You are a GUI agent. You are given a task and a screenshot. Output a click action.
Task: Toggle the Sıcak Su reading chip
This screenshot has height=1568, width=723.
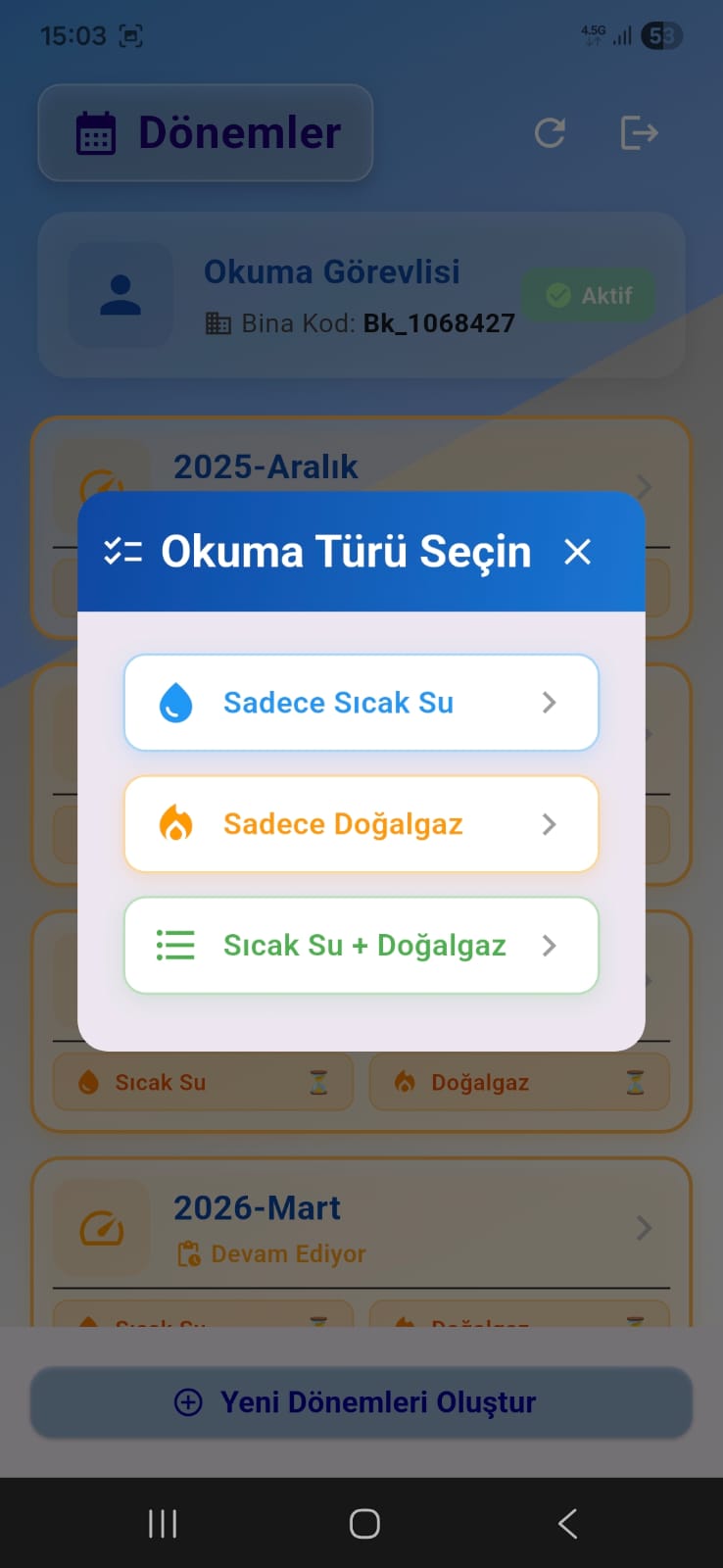202,1082
